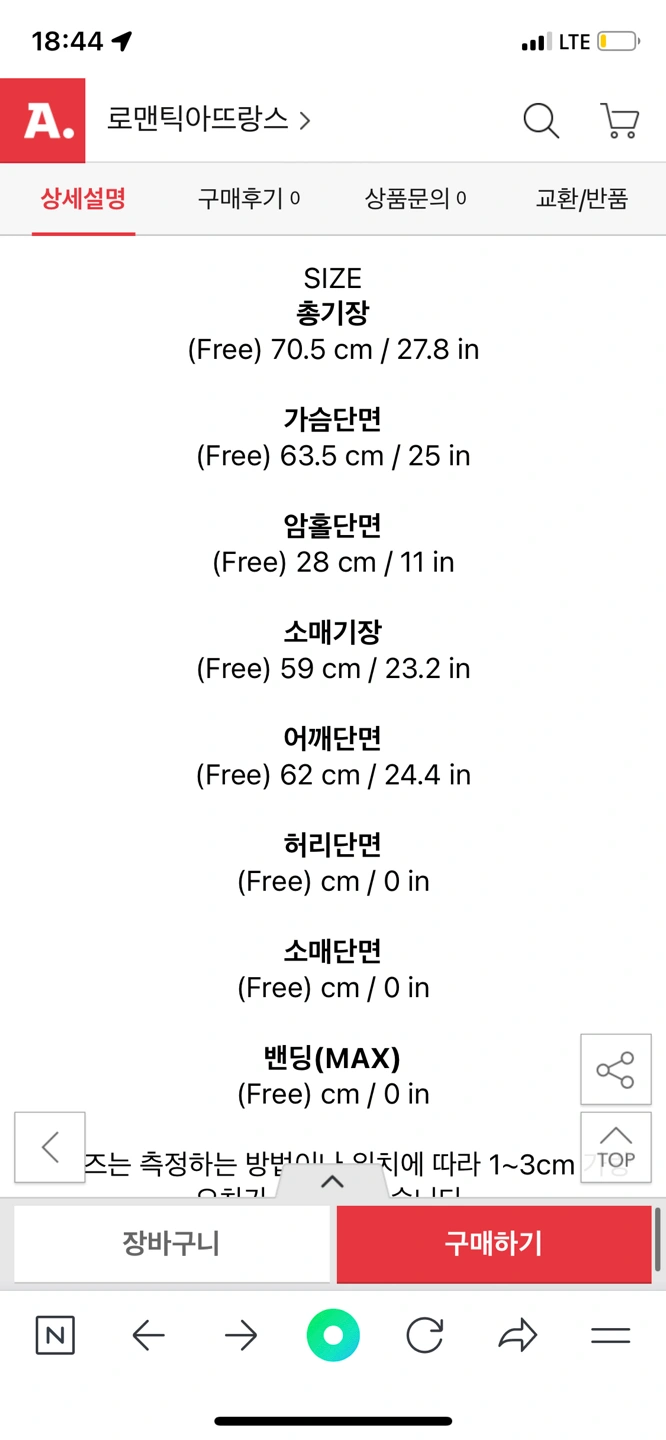Tap the red A. home logo
This screenshot has height=1440, width=666.
click(43, 121)
